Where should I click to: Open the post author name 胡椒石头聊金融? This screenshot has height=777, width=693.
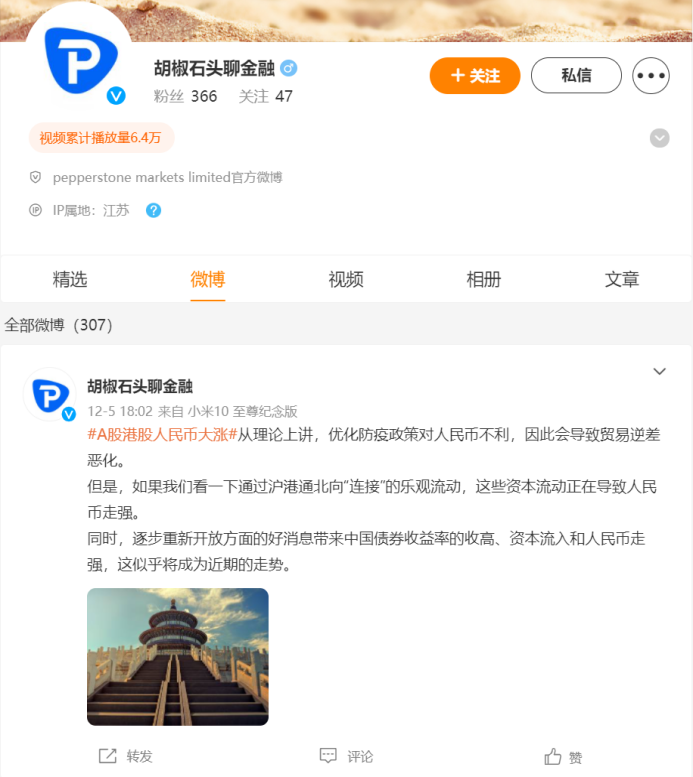[x=140, y=386]
